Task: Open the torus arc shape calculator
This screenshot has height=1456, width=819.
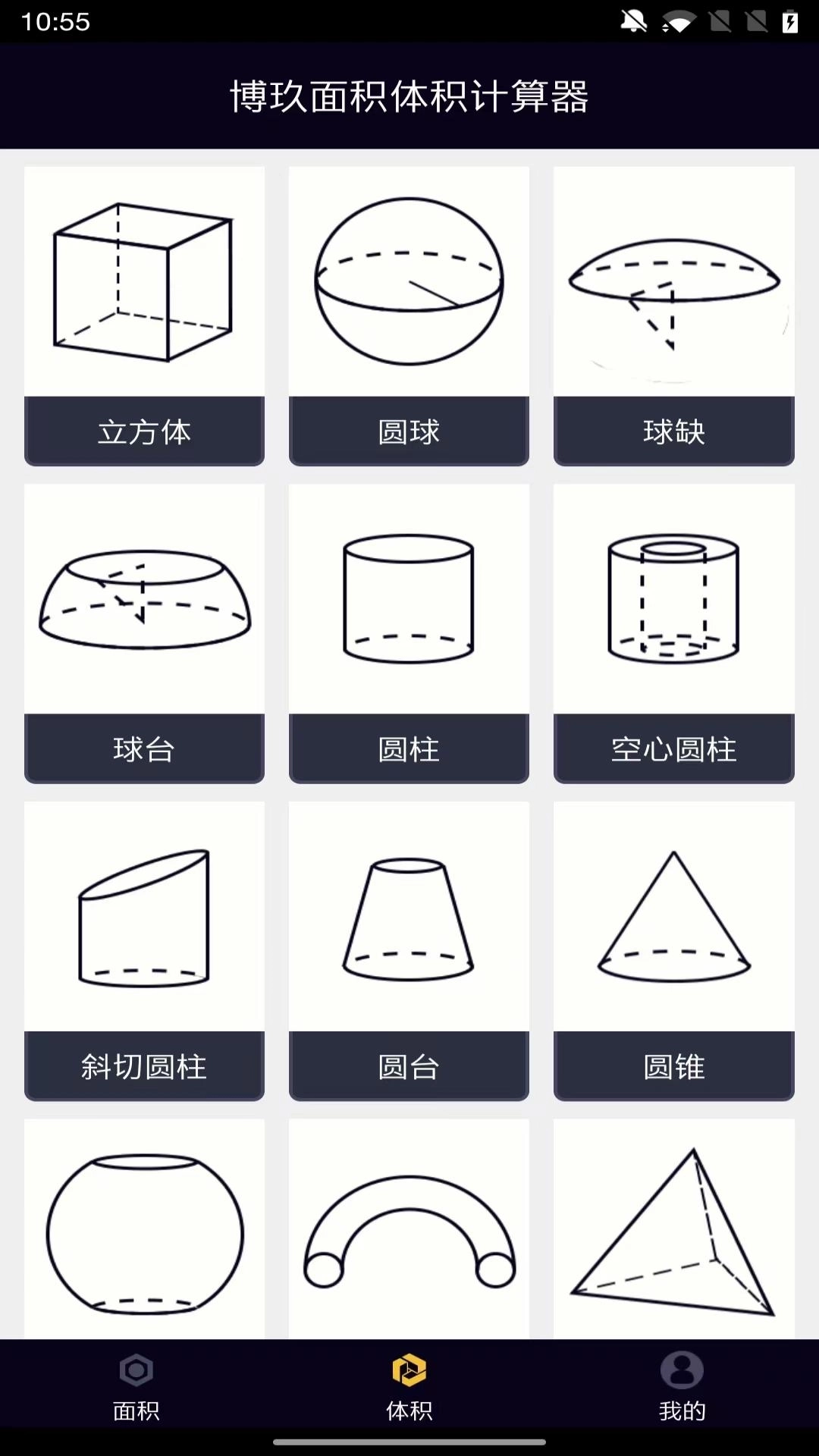Action: point(409,1228)
